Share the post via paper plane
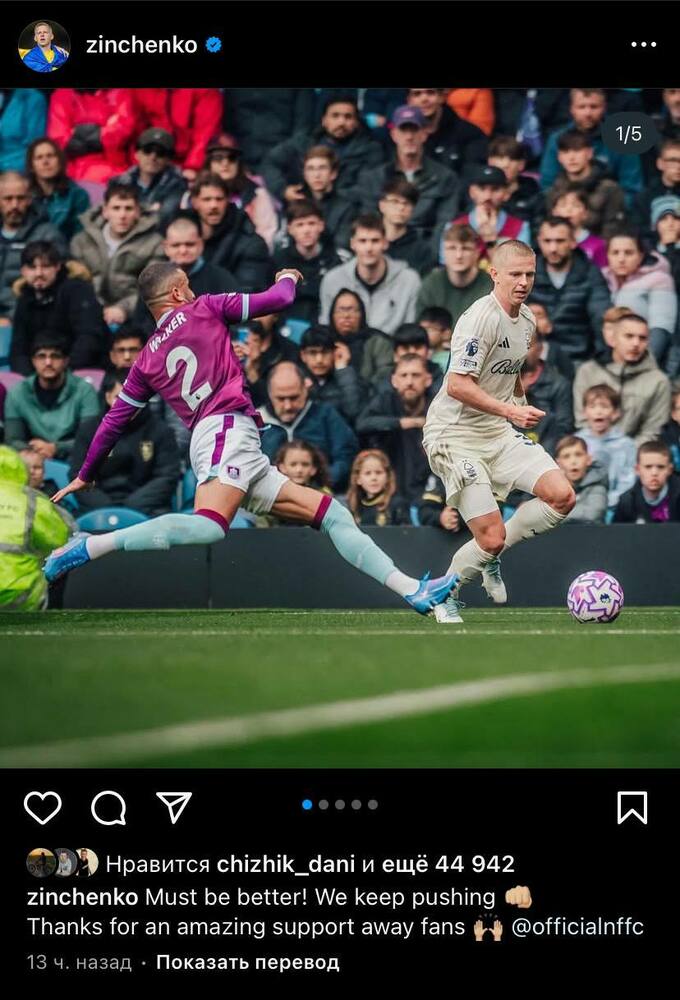 174,806
